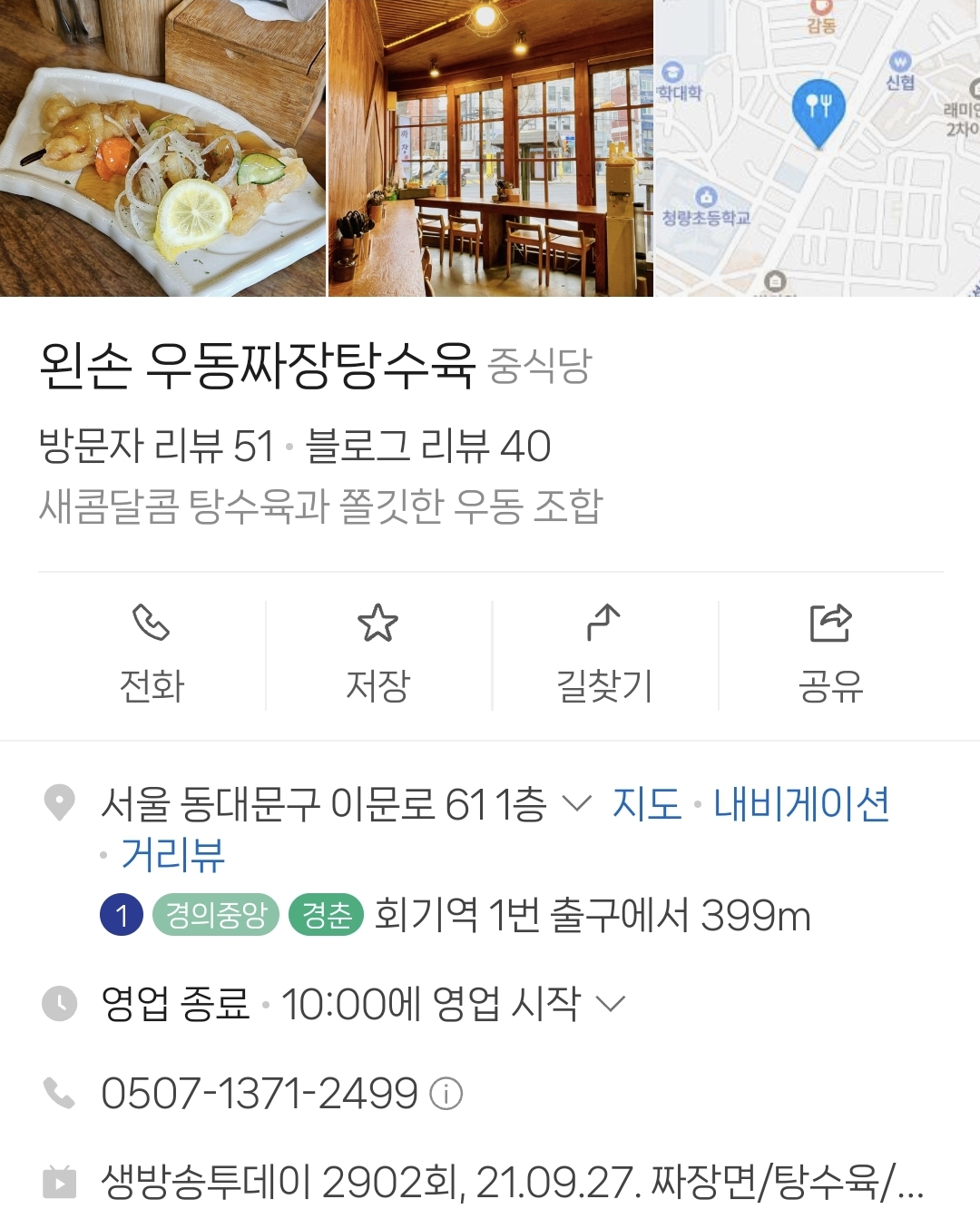Open the map preview thumbnail
980x1219 pixels.
817,148
